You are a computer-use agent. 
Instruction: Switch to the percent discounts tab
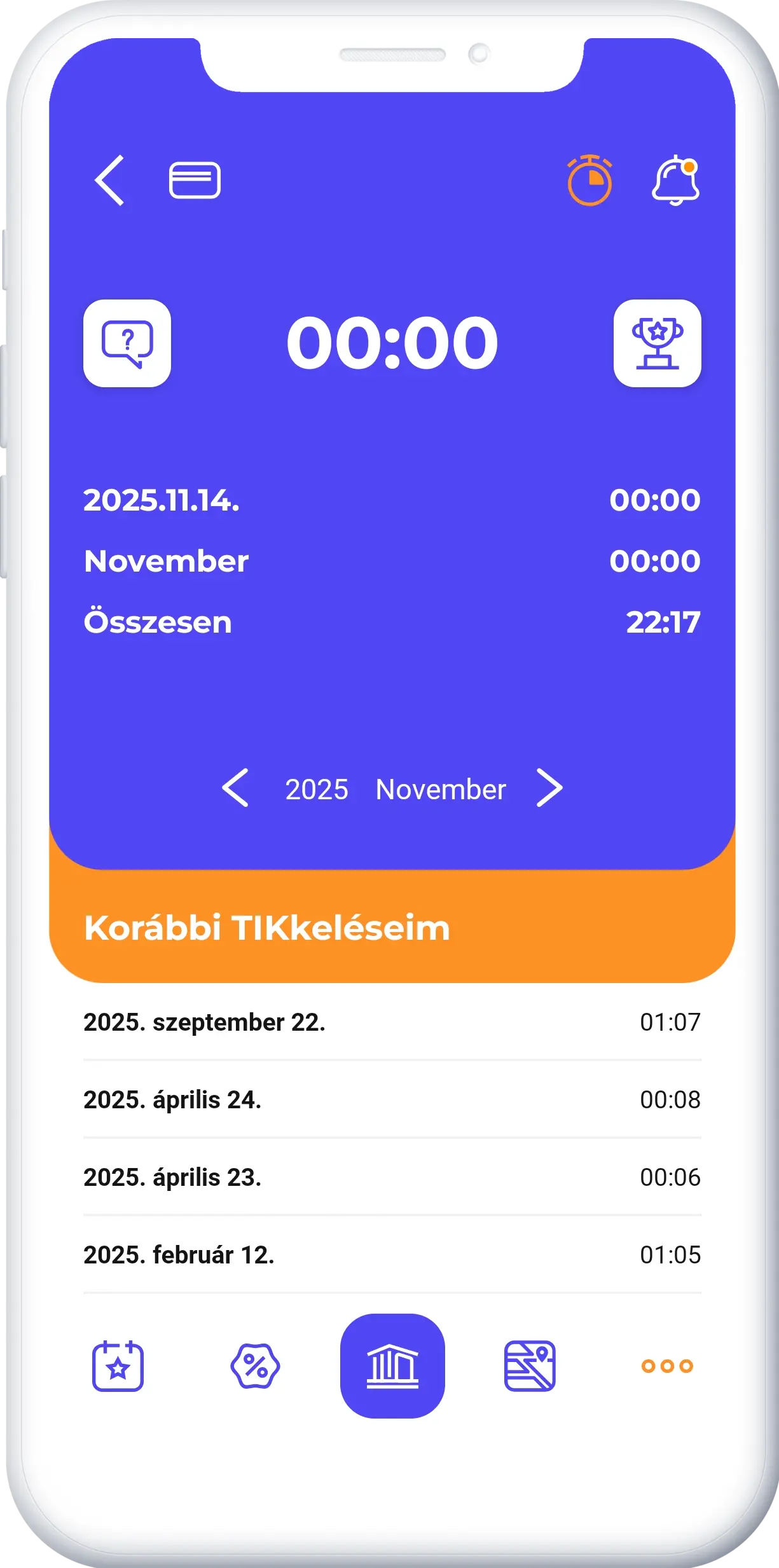(255, 1366)
